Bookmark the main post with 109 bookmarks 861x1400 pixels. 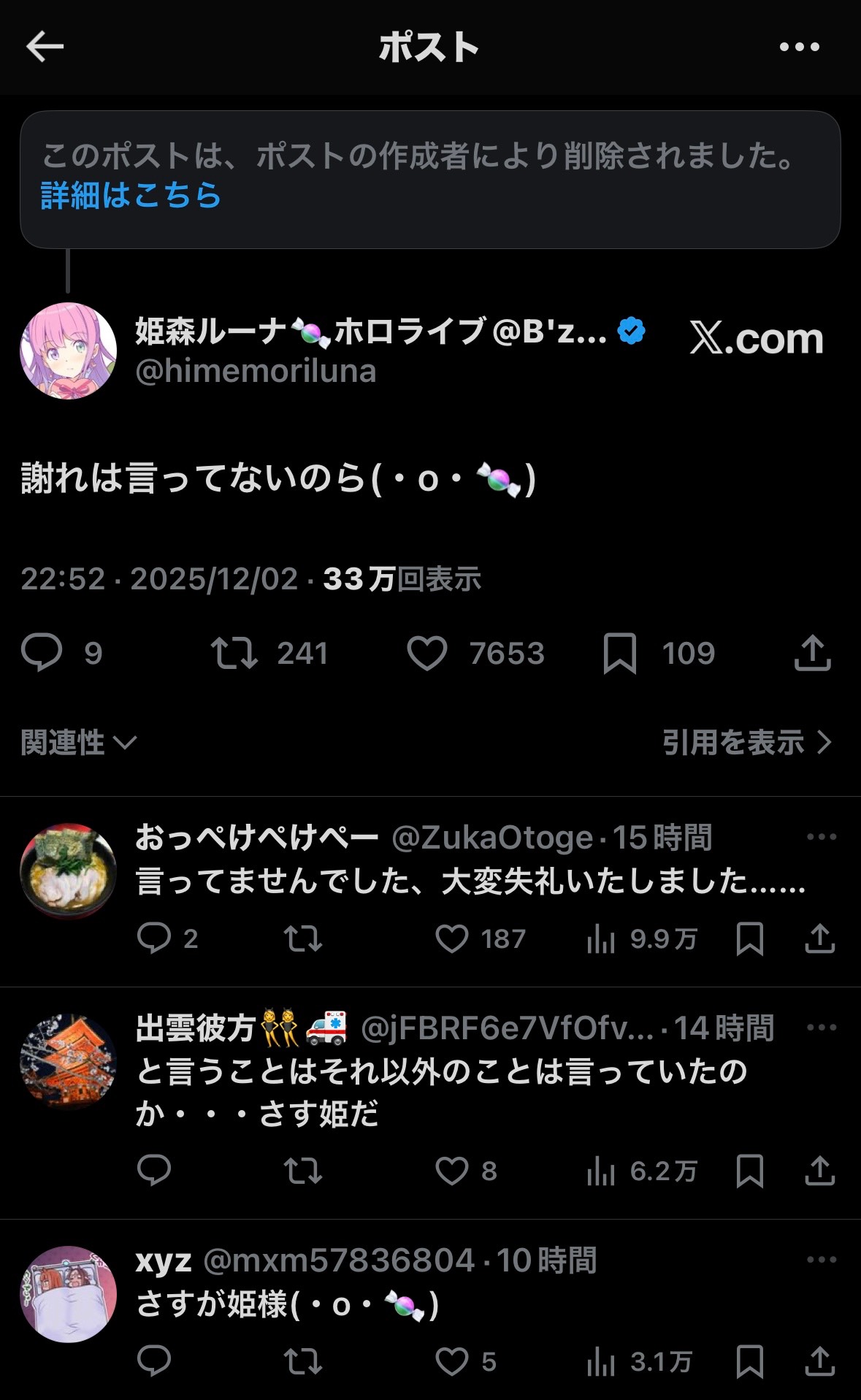(620, 653)
